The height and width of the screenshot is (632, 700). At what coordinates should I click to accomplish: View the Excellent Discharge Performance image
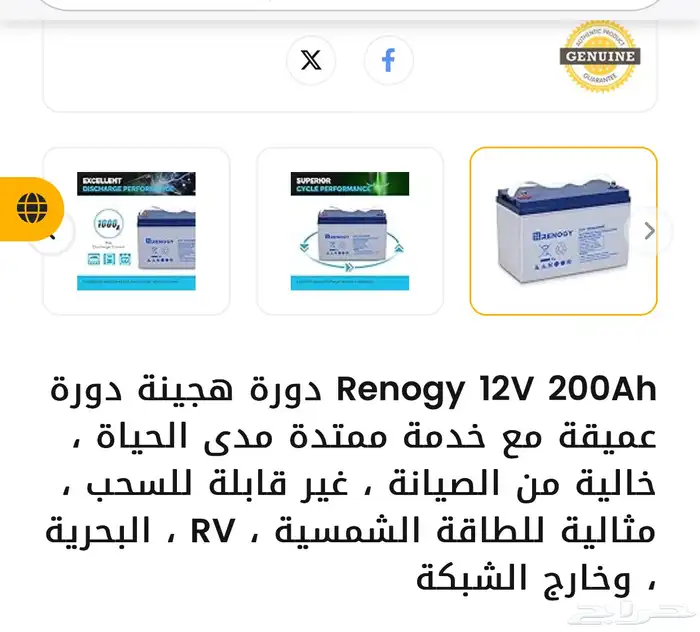(x=137, y=231)
